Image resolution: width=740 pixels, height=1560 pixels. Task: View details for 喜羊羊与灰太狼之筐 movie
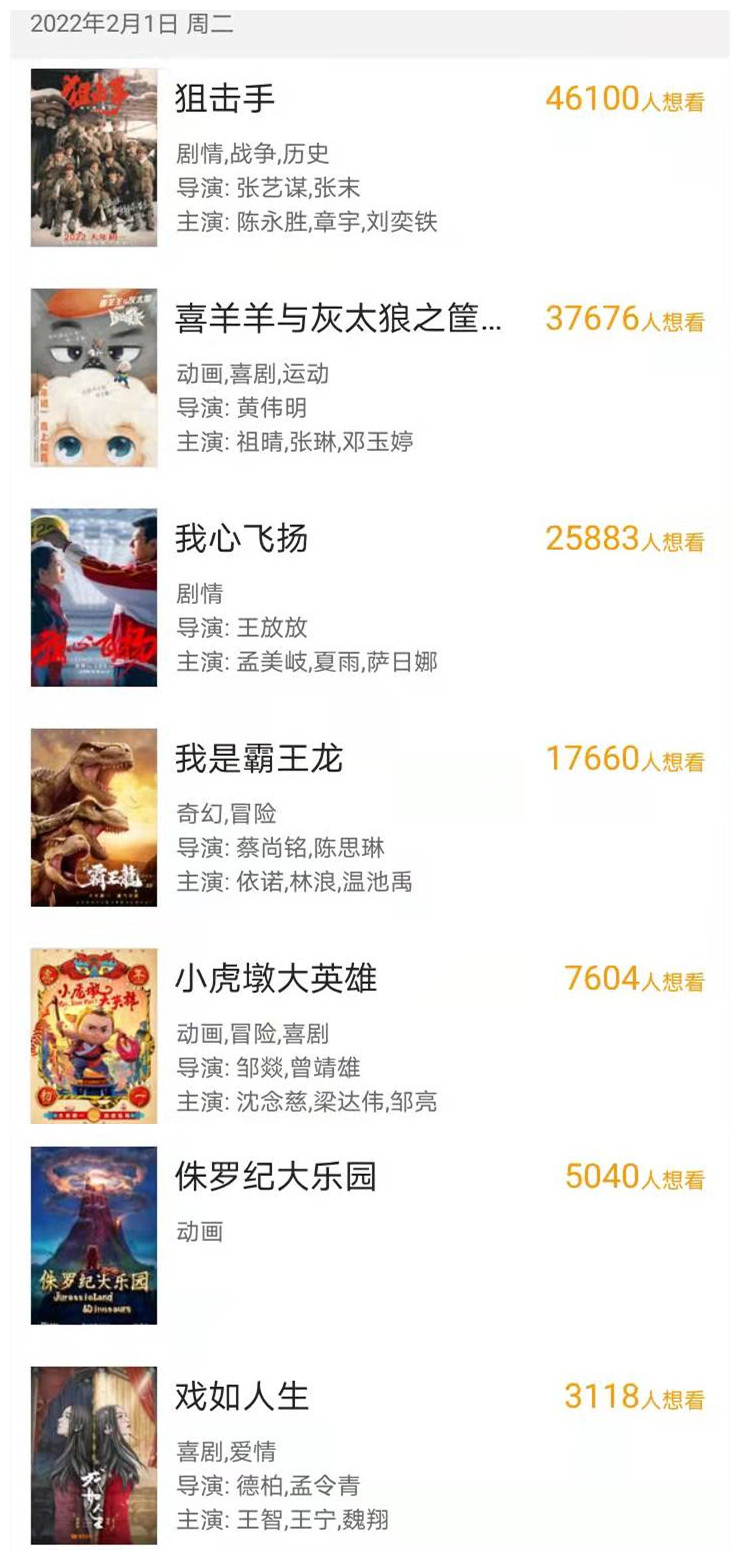338,319
